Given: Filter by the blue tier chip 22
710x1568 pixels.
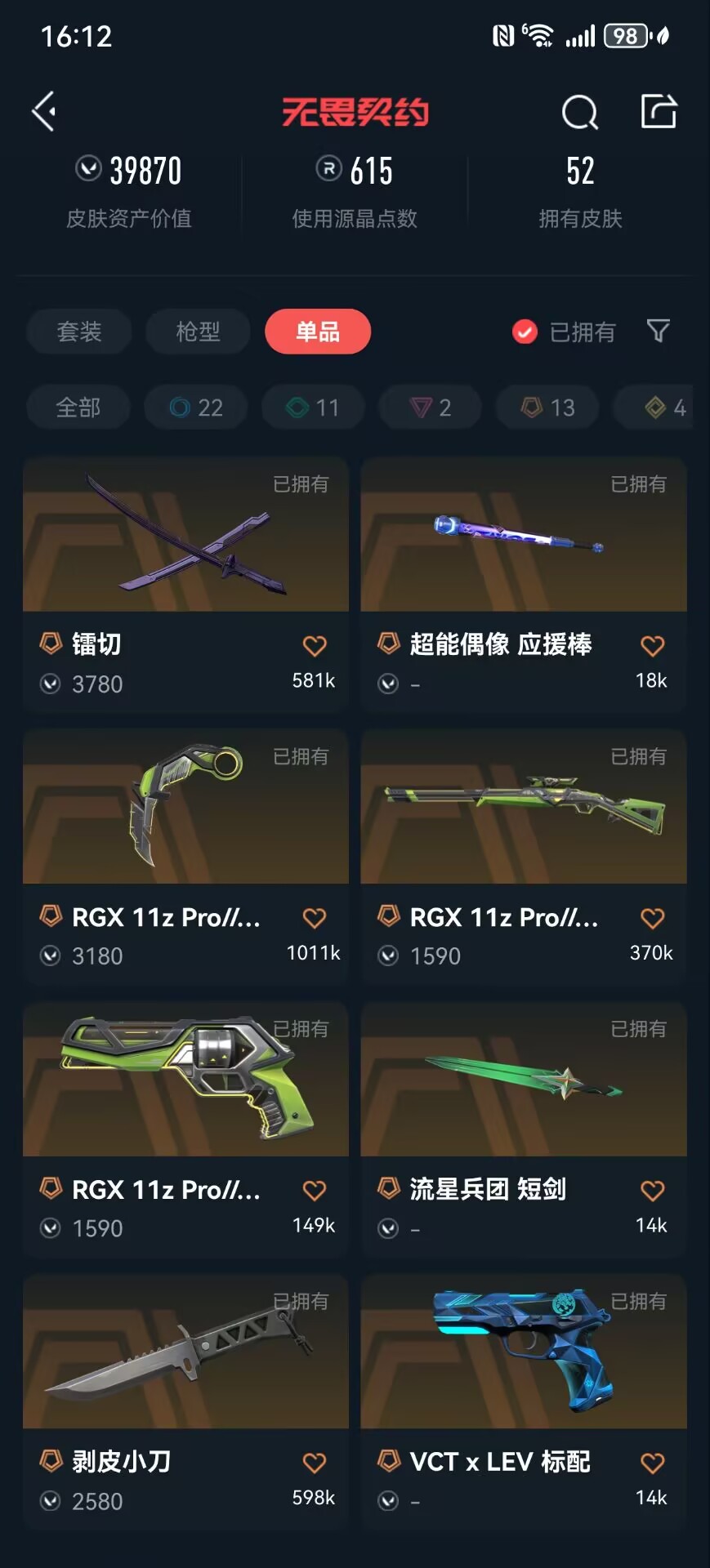Looking at the screenshot, I should tap(196, 407).
